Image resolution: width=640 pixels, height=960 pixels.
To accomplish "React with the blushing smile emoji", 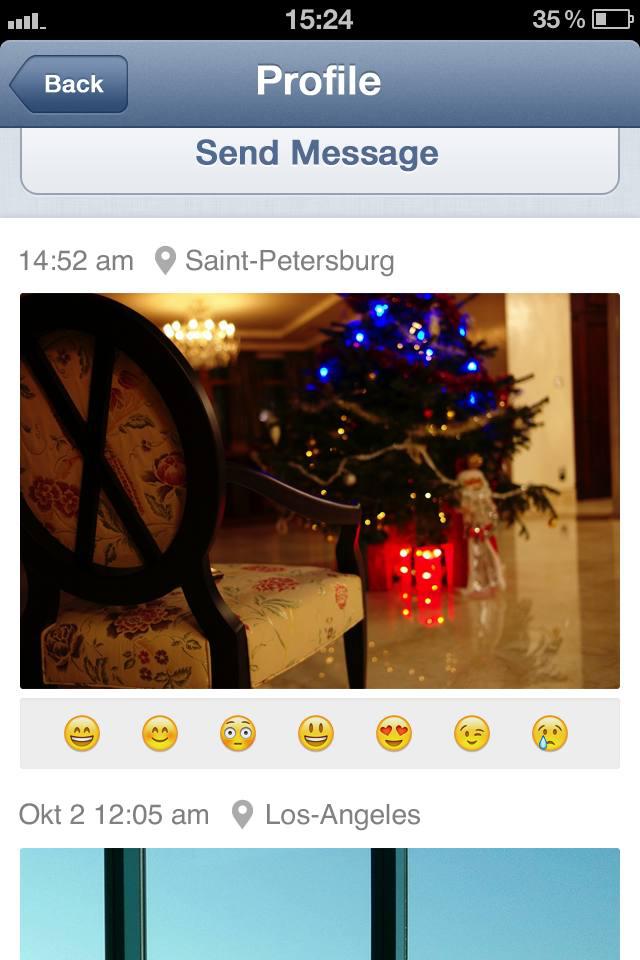I will [x=160, y=735].
